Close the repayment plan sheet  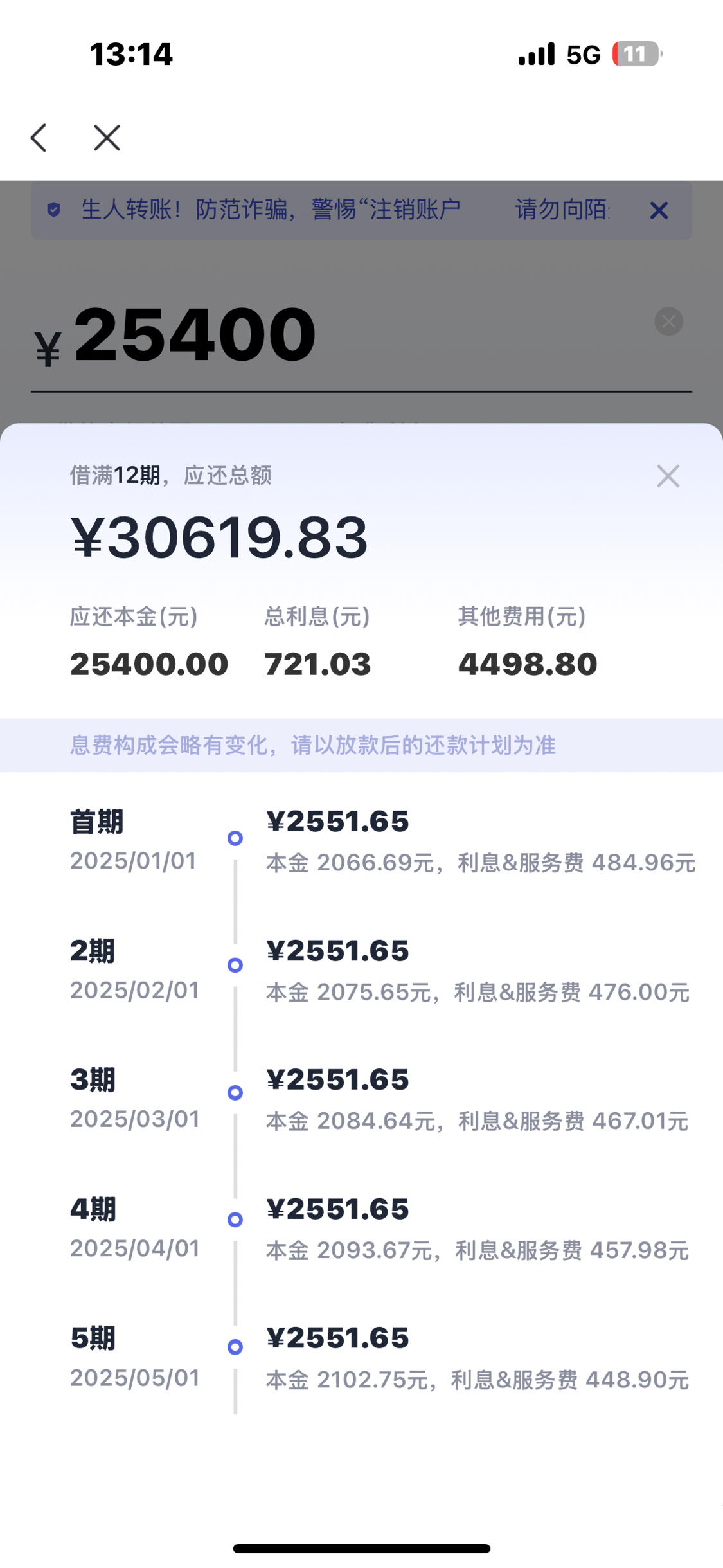click(x=668, y=476)
